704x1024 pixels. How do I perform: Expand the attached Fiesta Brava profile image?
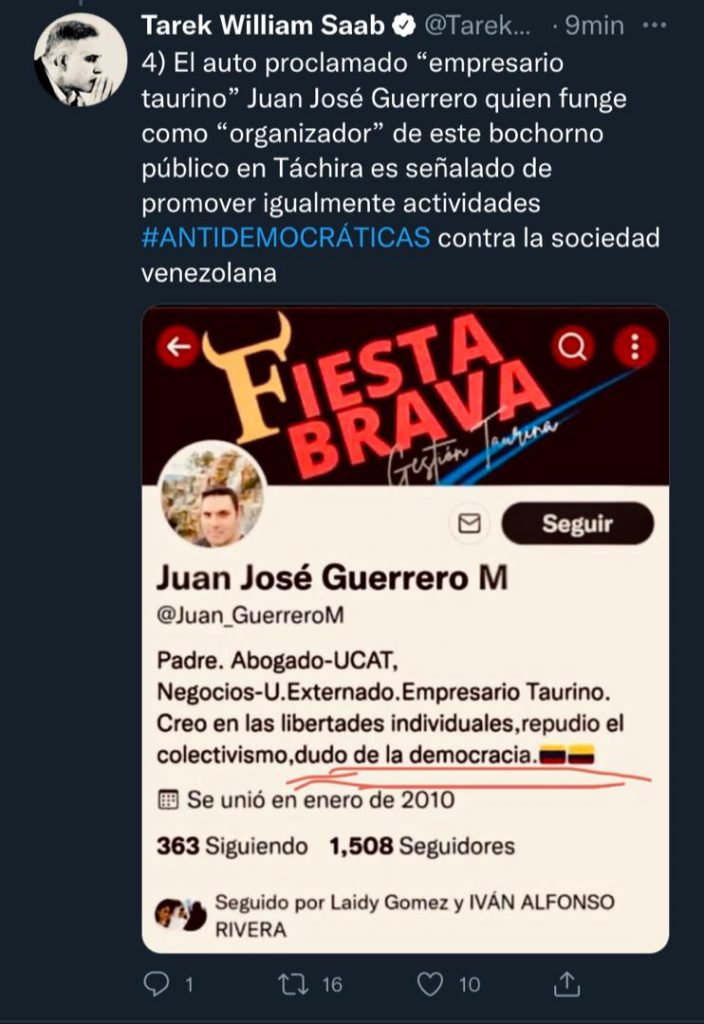pyautogui.click(x=405, y=628)
